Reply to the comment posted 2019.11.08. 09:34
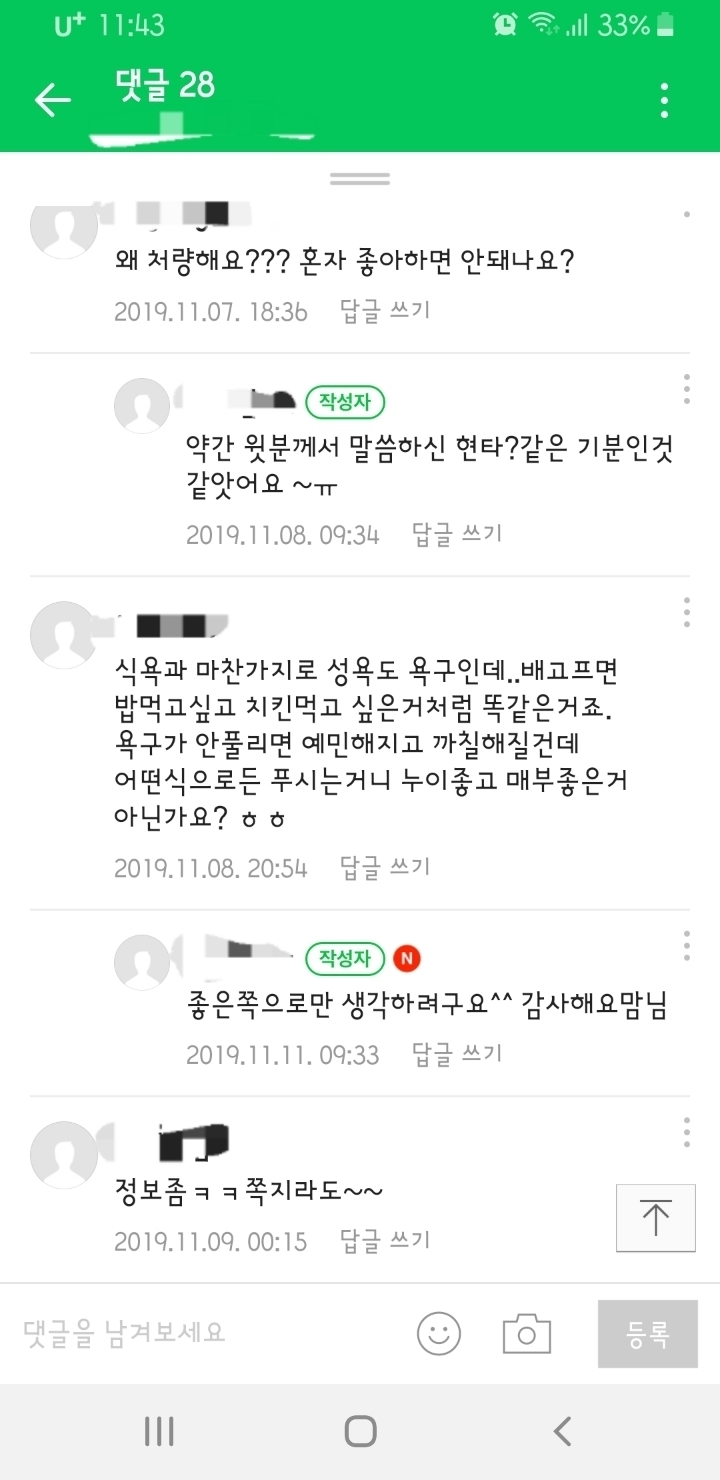The height and width of the screenshot is (1480, 720). click(x=457, y=534)
